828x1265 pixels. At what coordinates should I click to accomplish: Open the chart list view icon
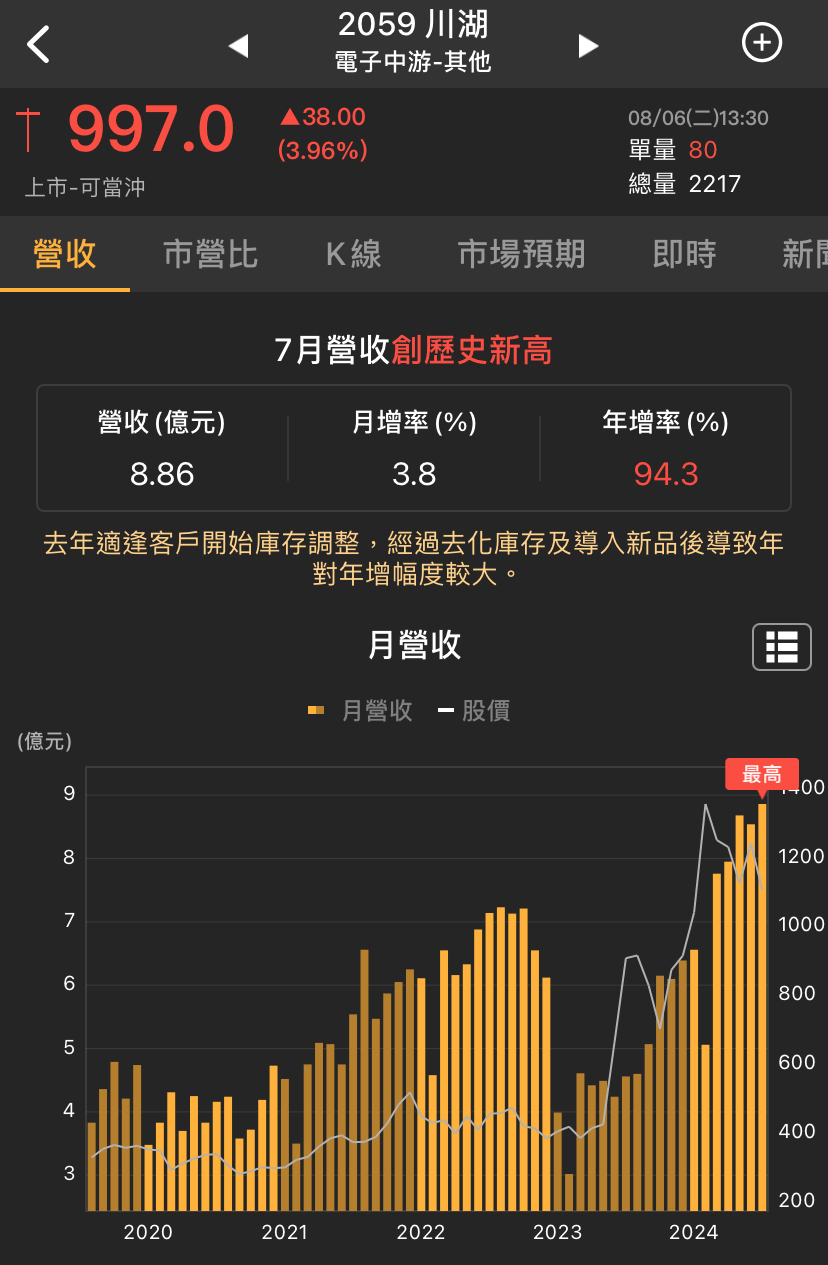click(781, 646)
